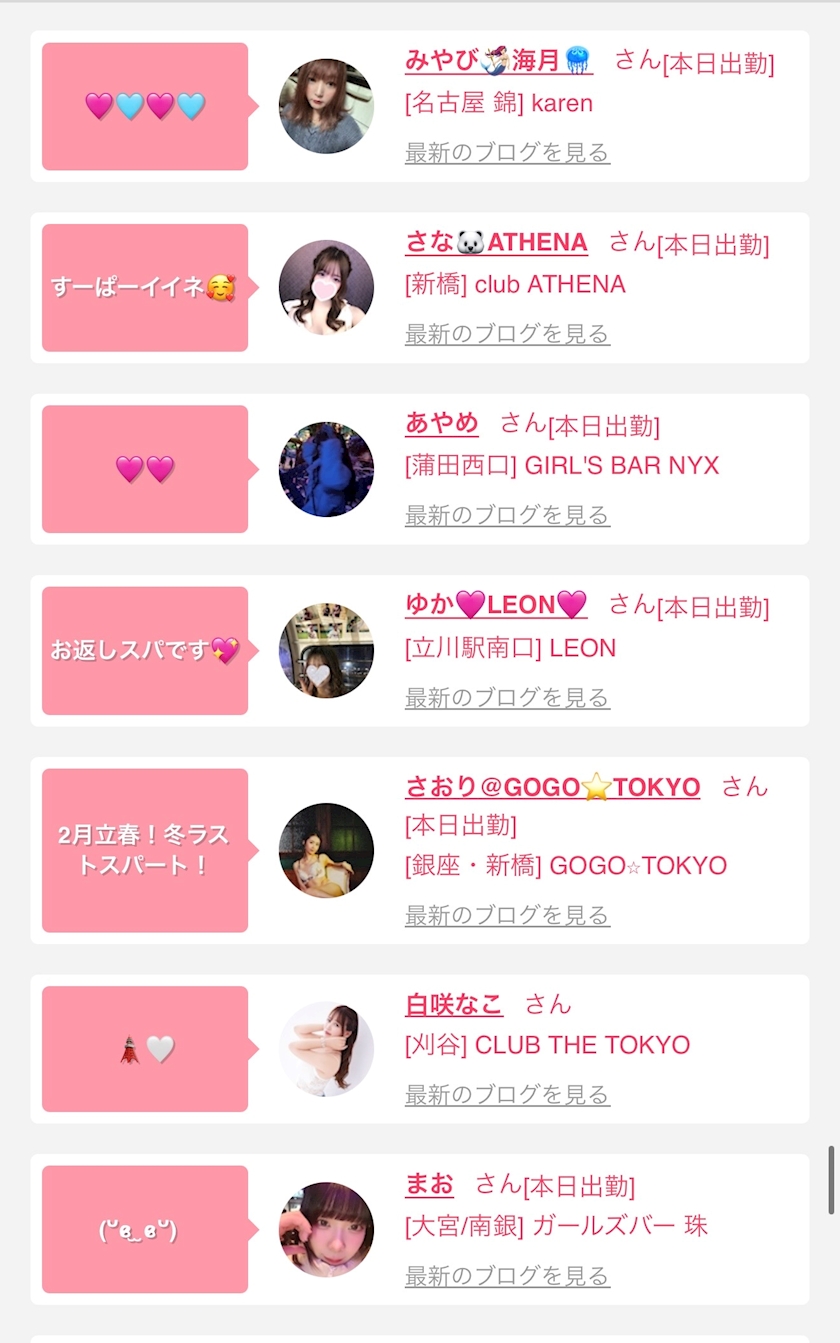
Task: Tap the avatar photo of 白咲なこ
Action: pos(326,1049)
